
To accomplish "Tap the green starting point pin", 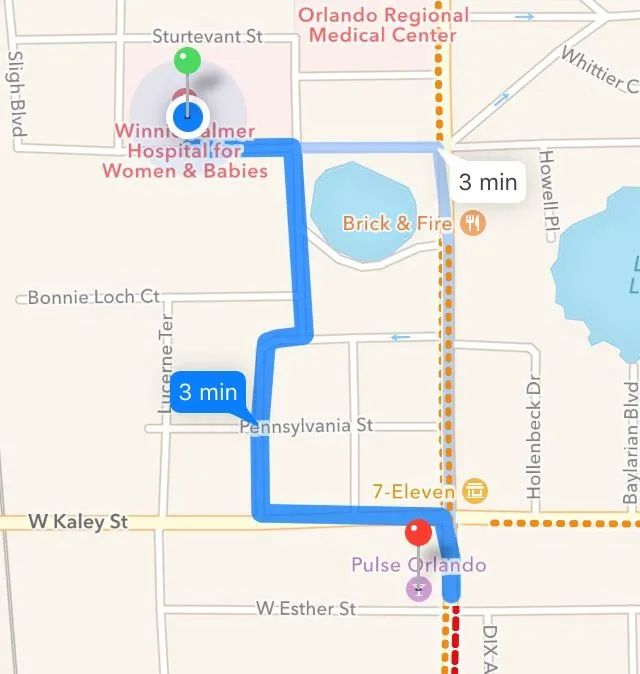I will 186,60.
